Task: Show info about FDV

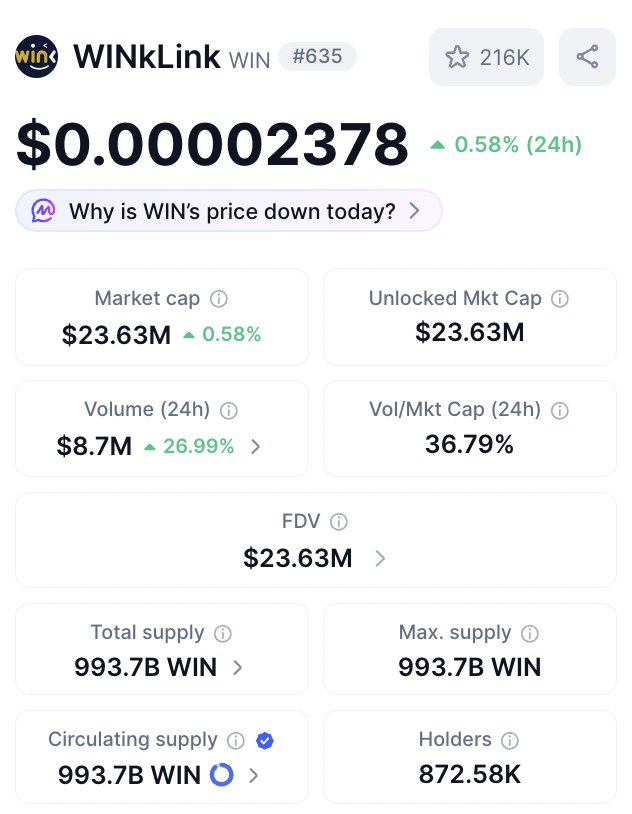Action: click(339, 522)
